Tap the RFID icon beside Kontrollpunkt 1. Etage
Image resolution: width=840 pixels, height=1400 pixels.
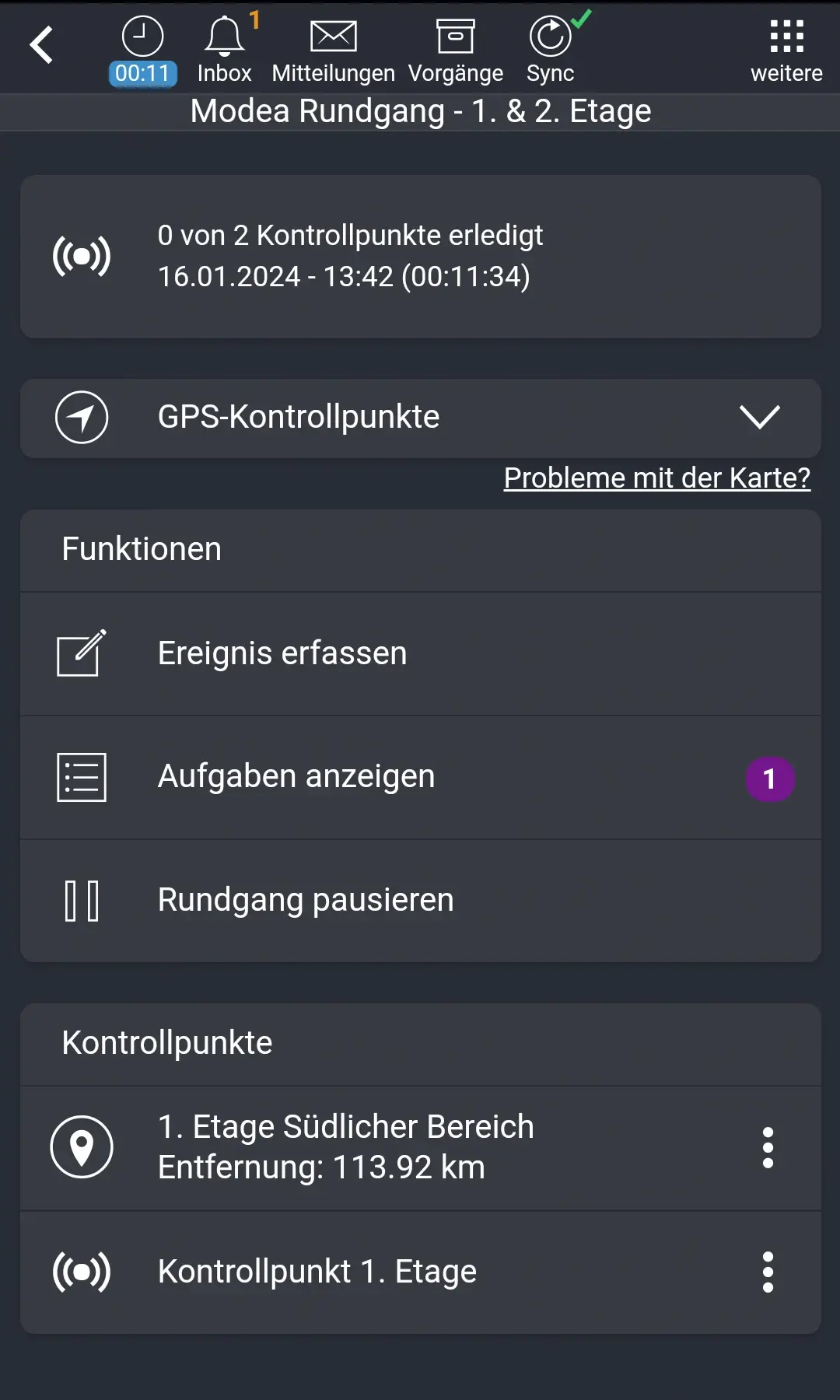pyautogui.click(x=82, y=1272)
